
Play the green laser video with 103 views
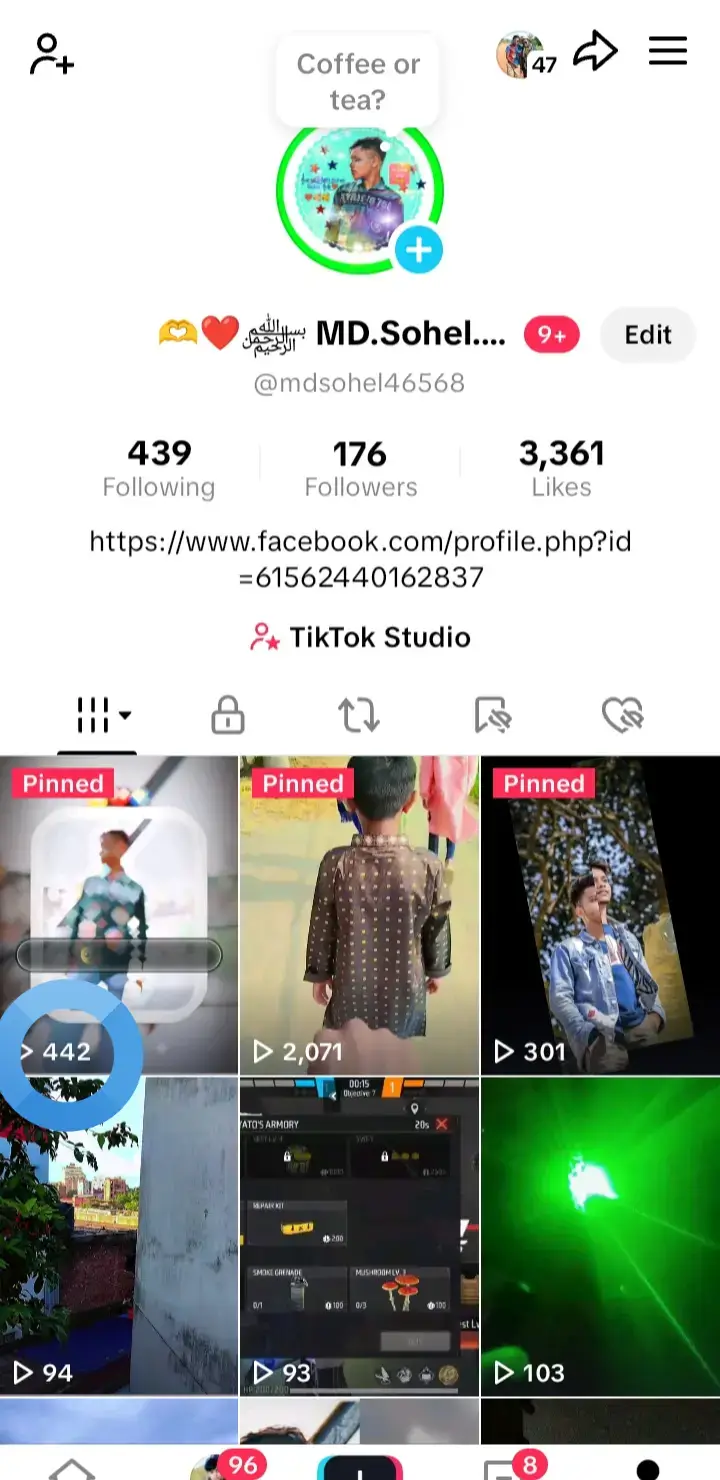tap(600, 1235)
